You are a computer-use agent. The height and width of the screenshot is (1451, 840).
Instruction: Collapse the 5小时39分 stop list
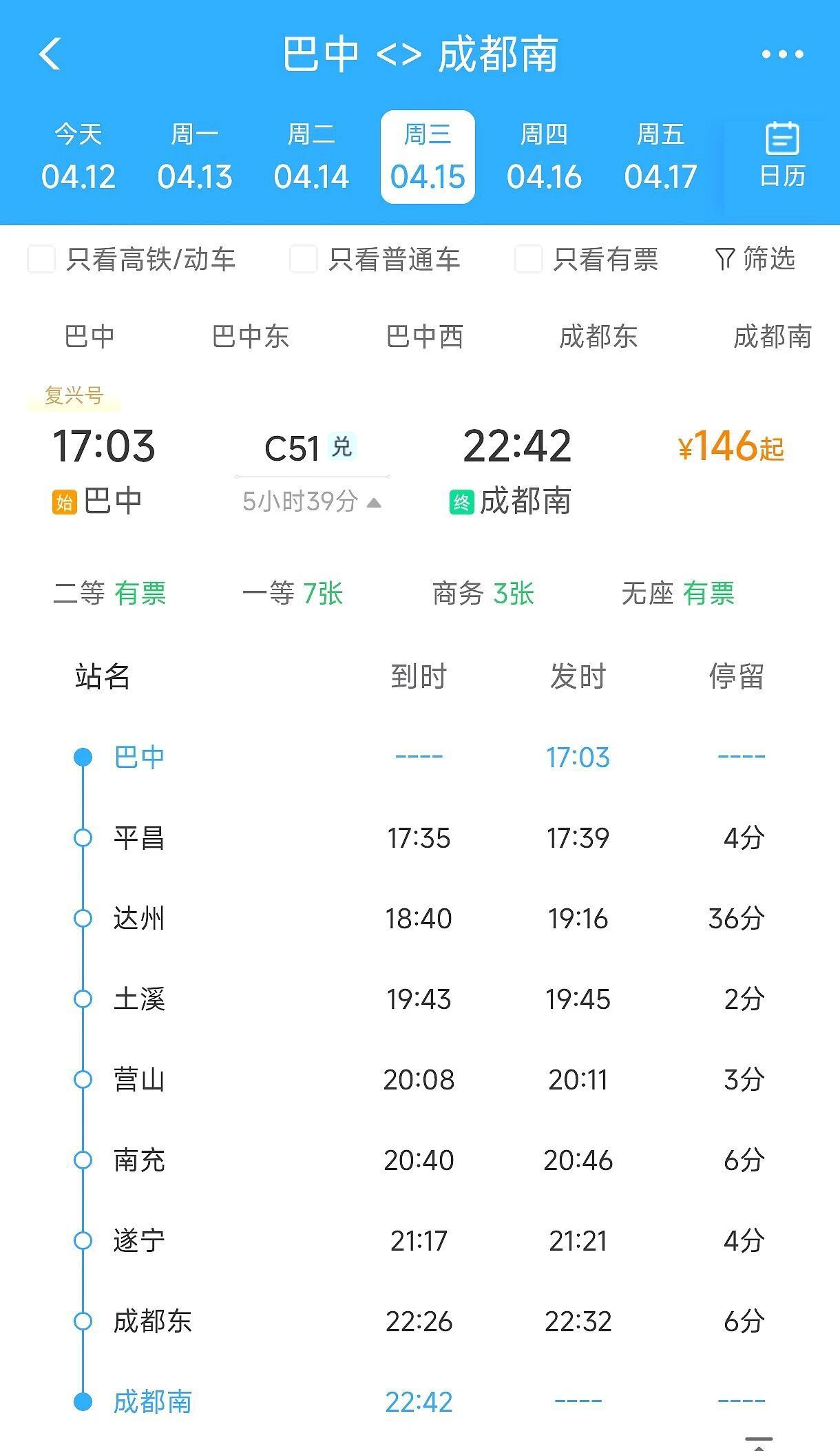point(311,501)
